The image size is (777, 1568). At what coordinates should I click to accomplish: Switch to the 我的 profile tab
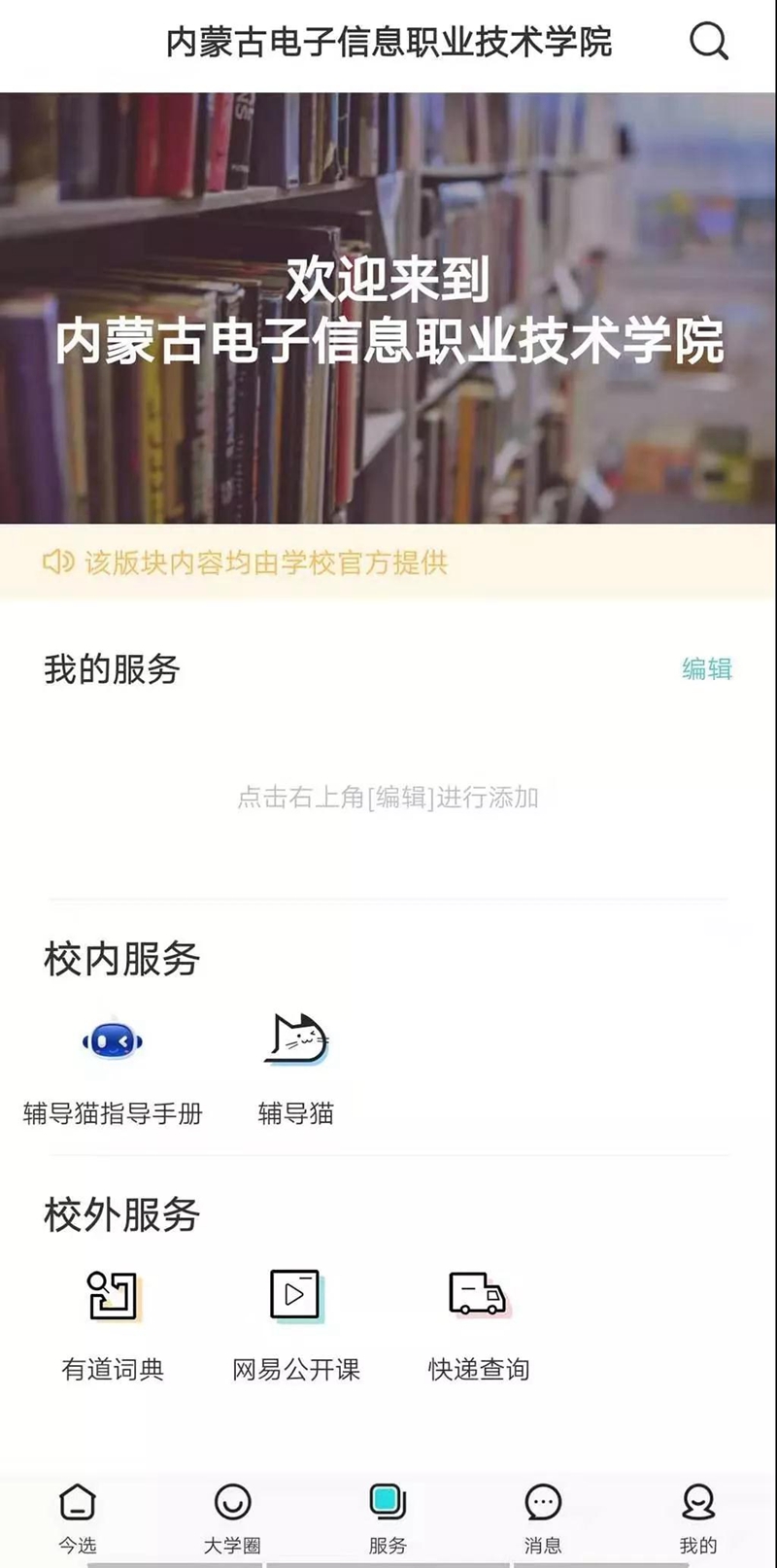pyautogui.click(x=698, y=1517)
